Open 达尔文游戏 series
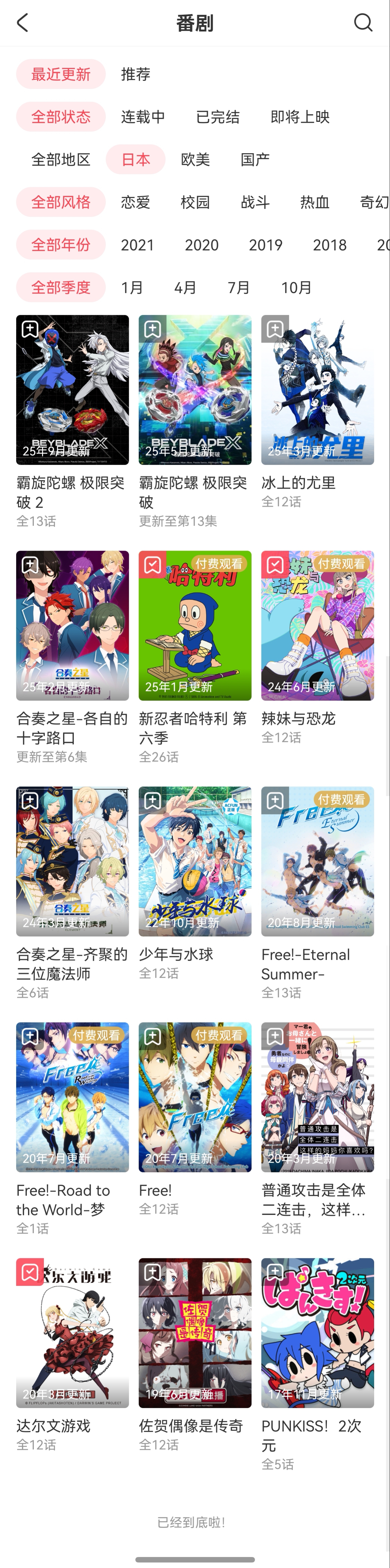The image size is (390, 1568). click(73, 1333)
